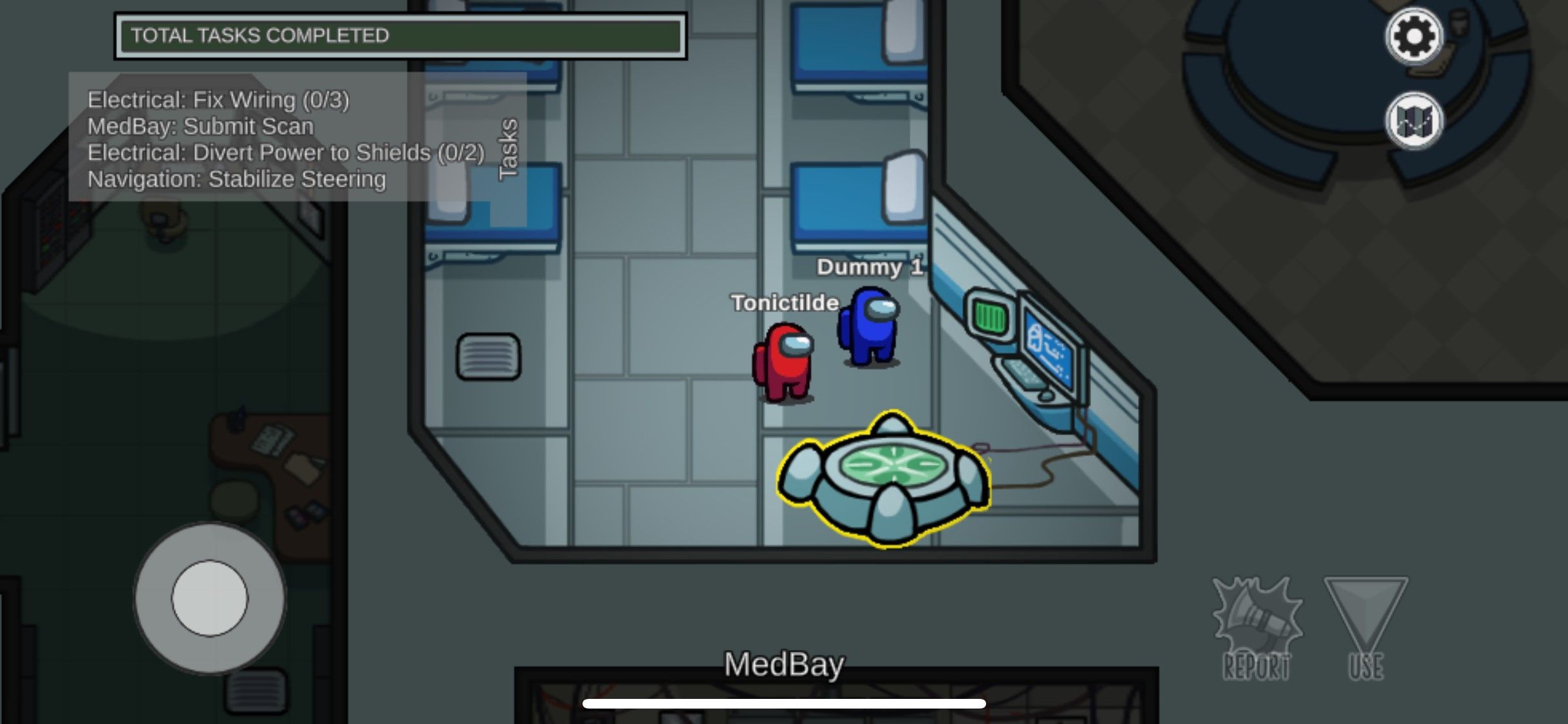Image resolution: width=1568 pixels, height=724 pixels.
Task: Tap the USE button
Action: click(x=1365, y=629)
